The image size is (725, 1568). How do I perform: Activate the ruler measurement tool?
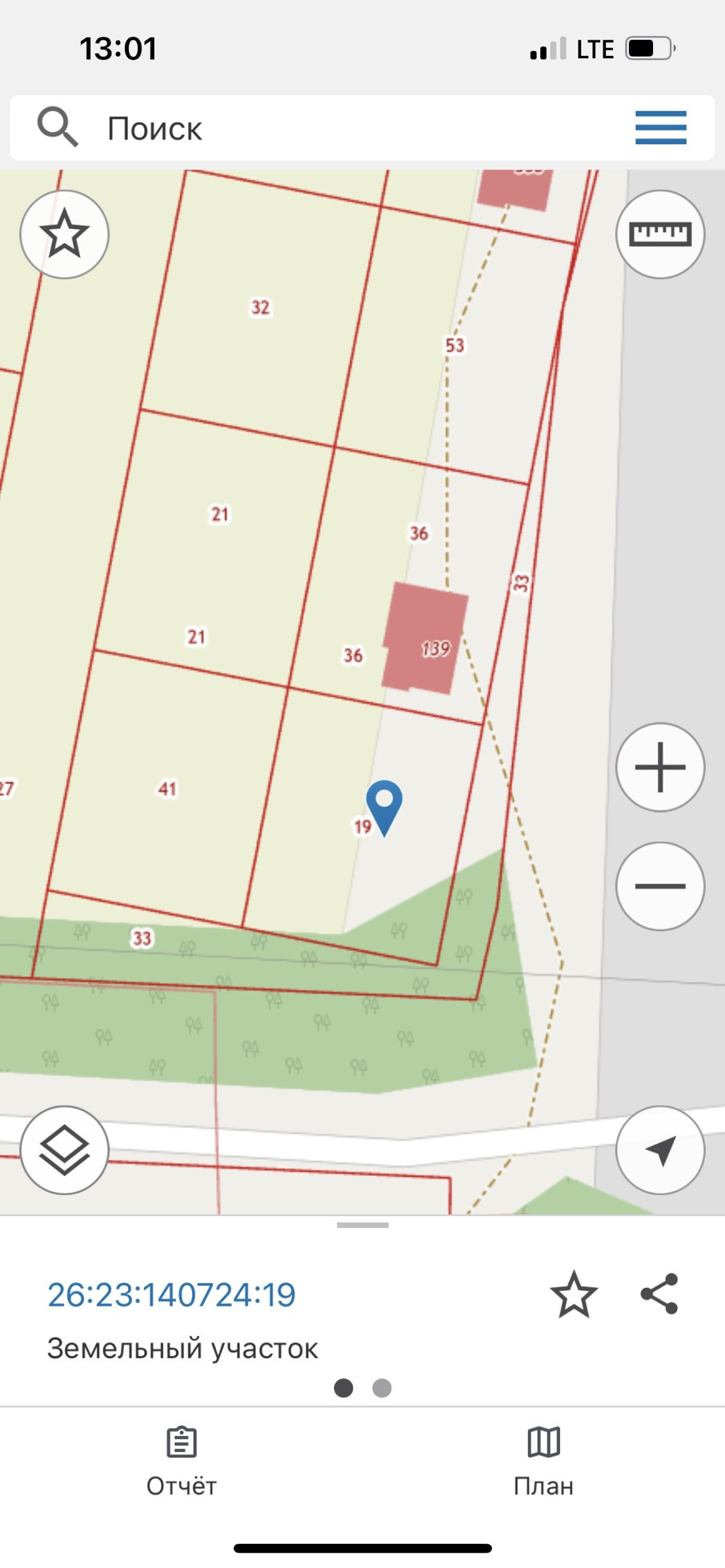point(660,234)
